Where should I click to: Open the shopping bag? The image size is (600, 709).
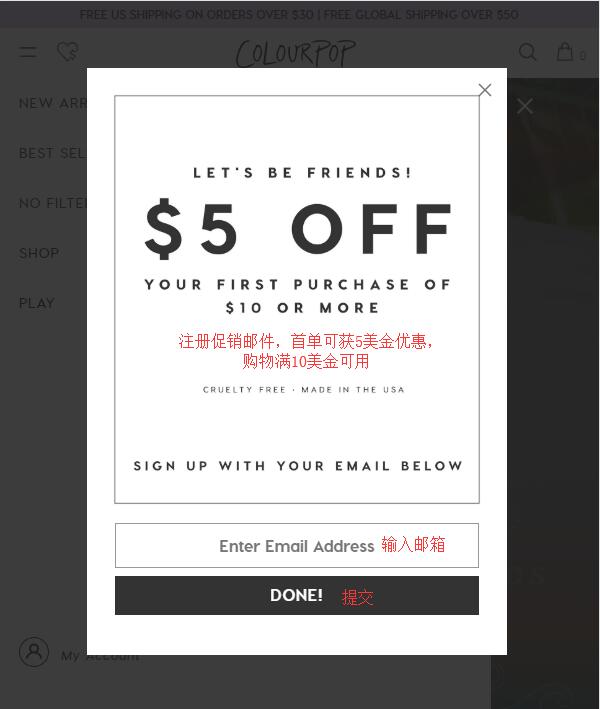[566, 52]
